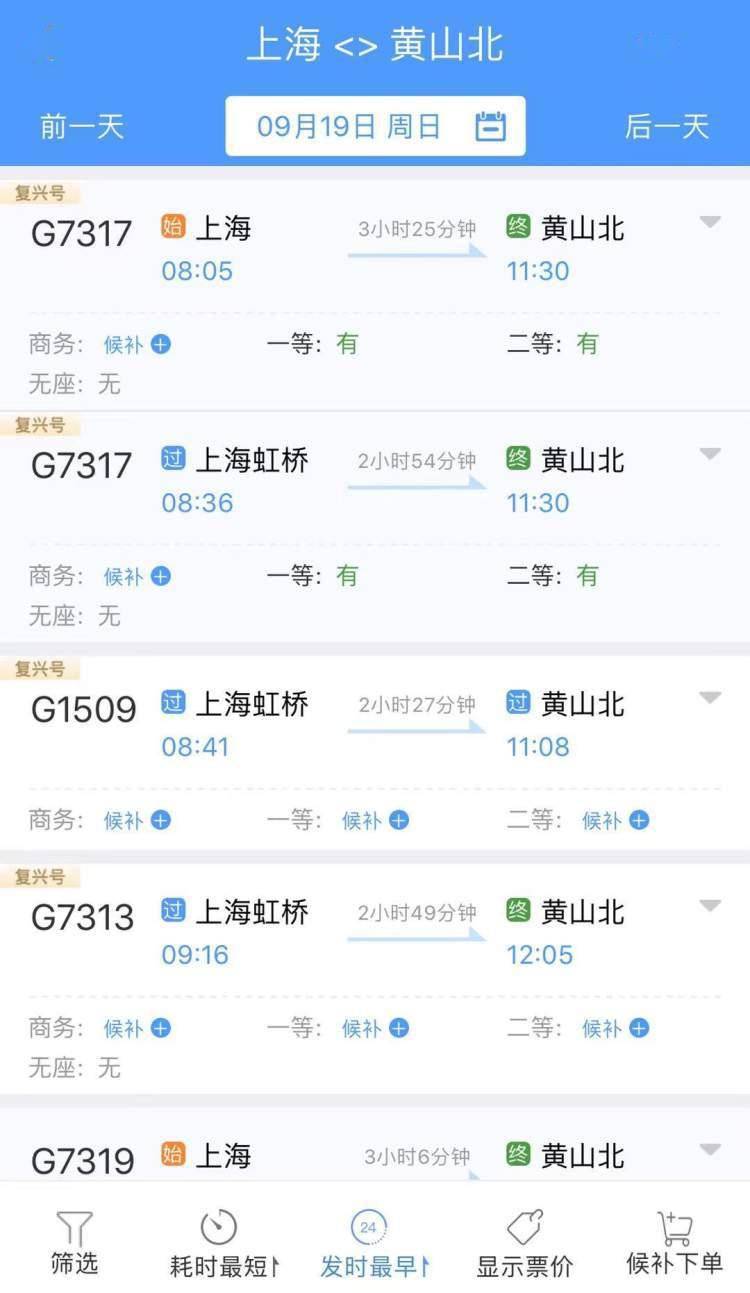Open the 筛选 filter options
The image size is (750, 1293).
pos(75,1242)
